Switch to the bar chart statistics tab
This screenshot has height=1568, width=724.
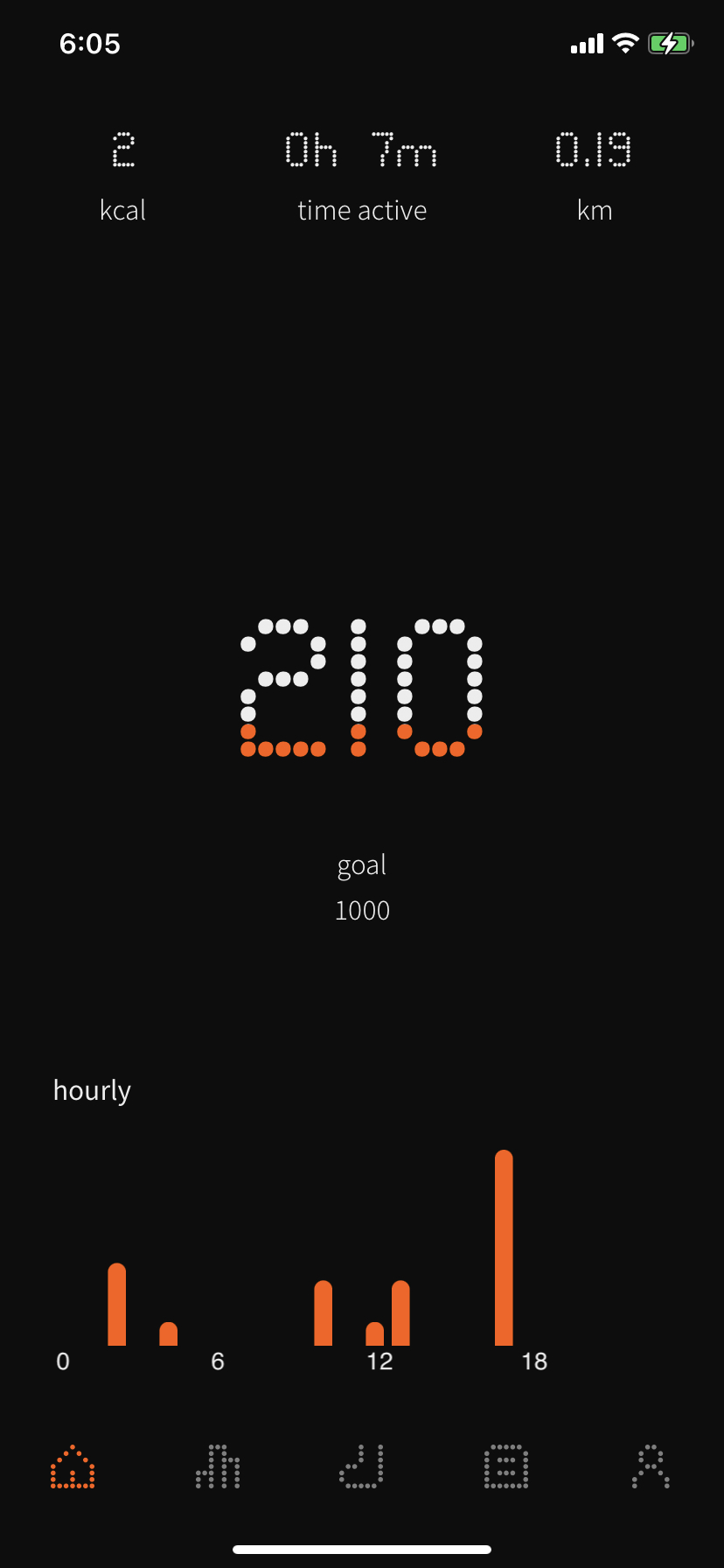coord(218,1466)
